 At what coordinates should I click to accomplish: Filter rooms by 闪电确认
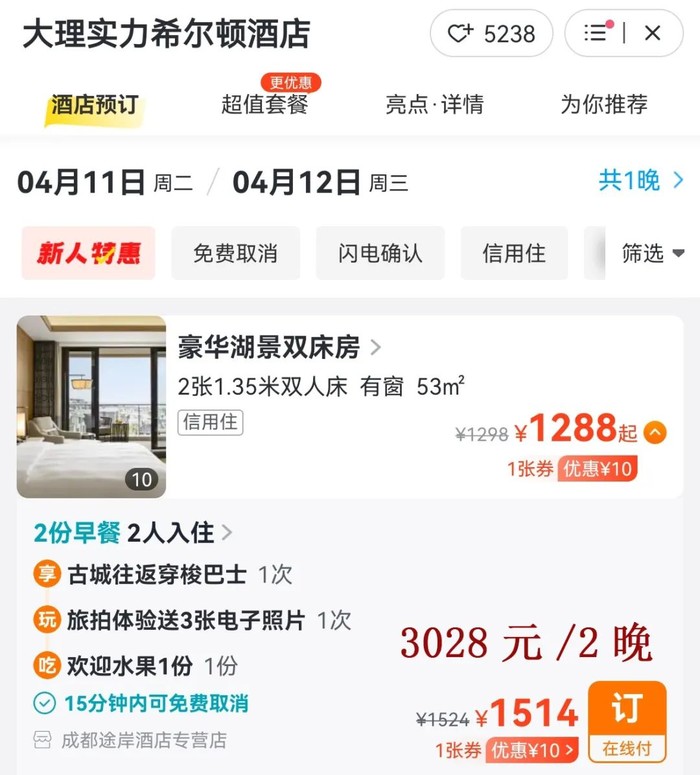tap(380, 253)
